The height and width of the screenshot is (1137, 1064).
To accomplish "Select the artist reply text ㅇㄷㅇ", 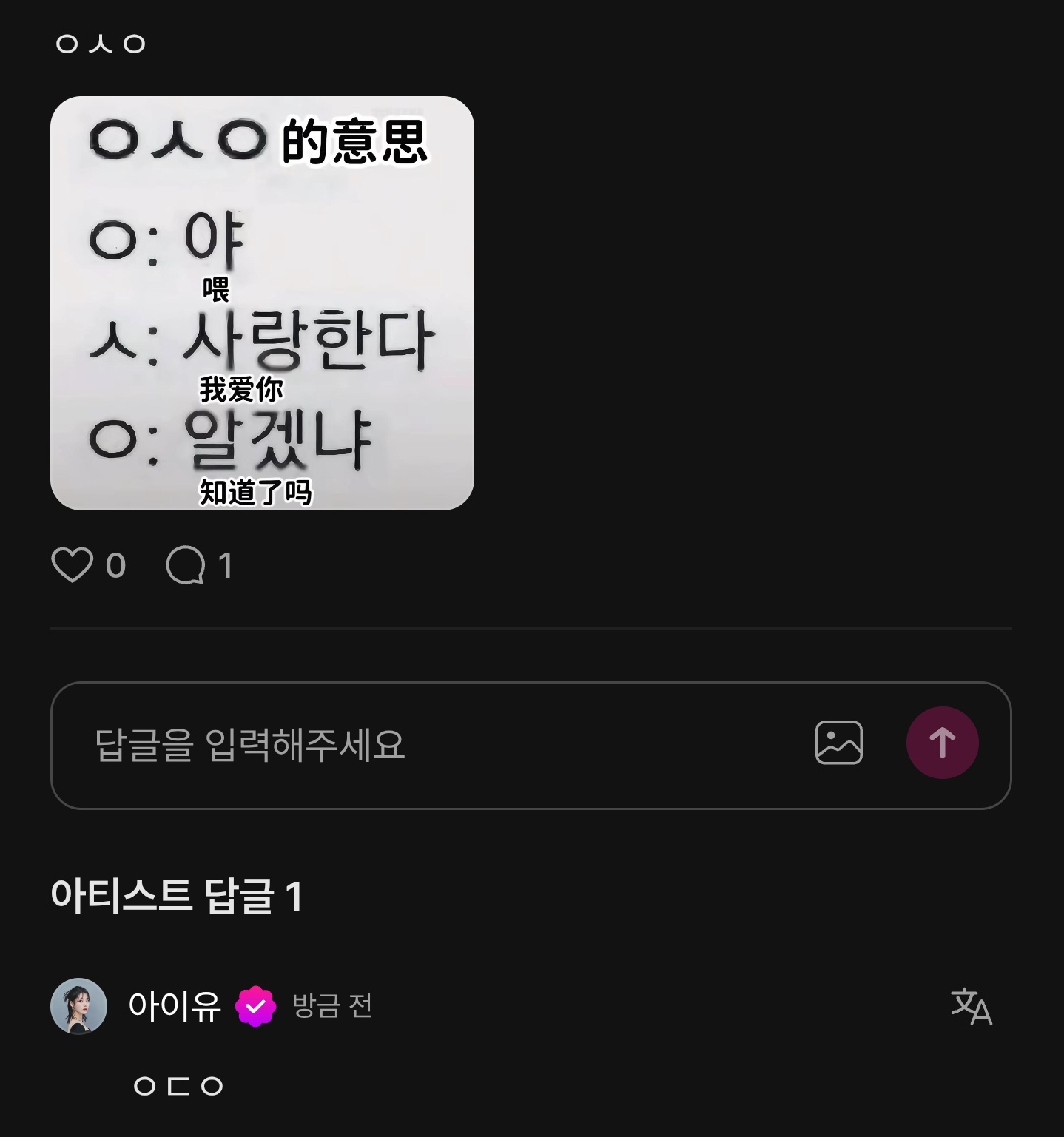I will 178,1085.
